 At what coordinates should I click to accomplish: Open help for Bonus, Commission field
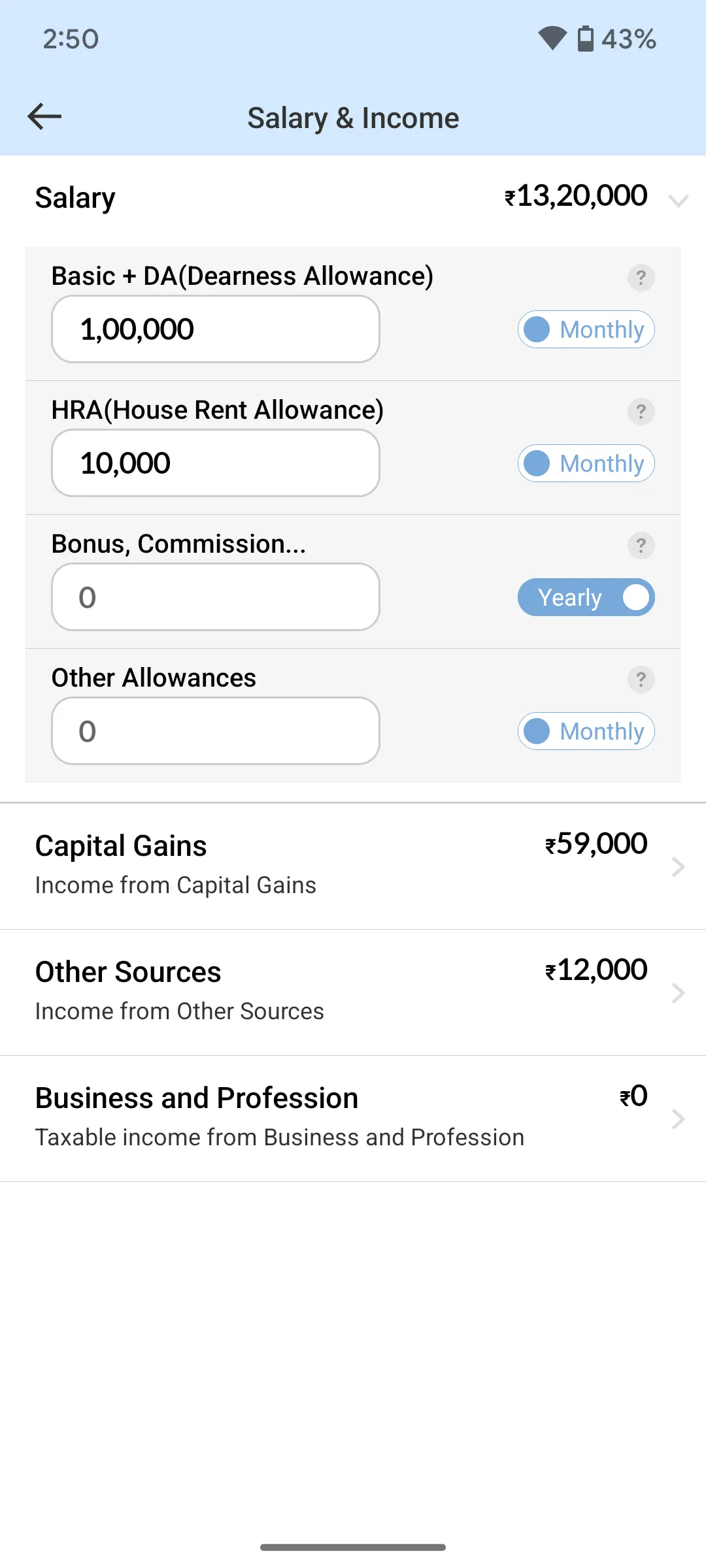(641, 546)
